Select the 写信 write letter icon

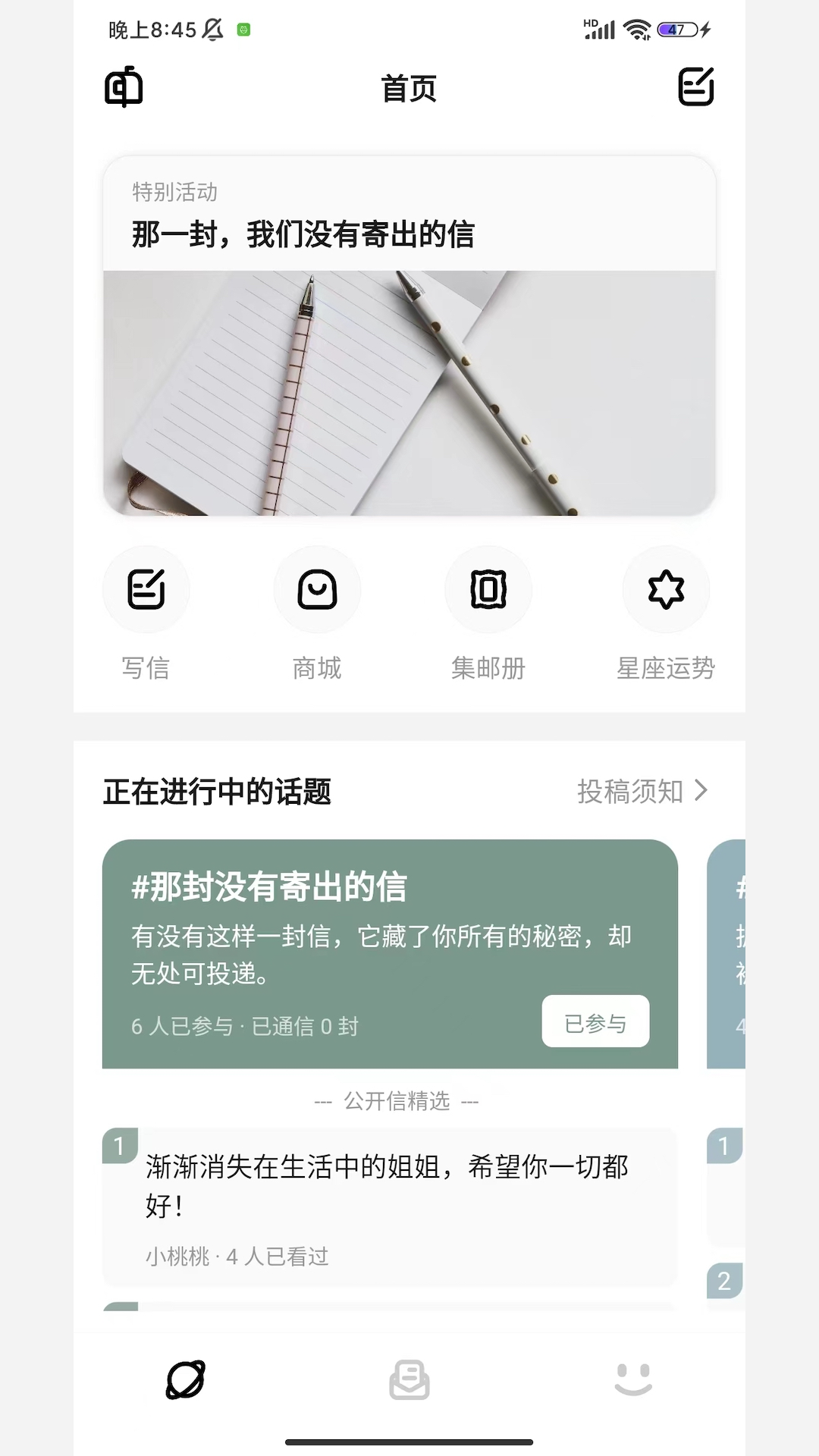tap(146, 590)
